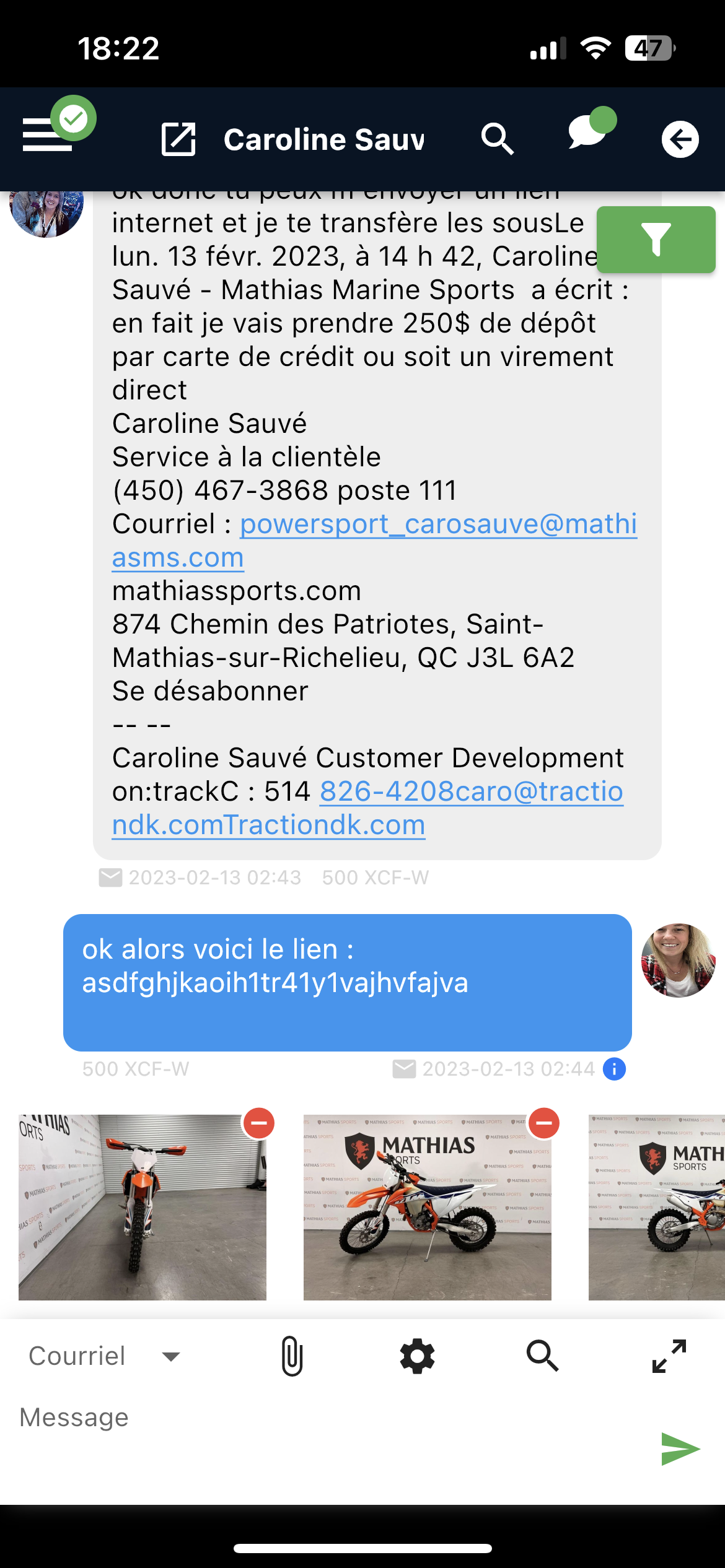Screen dimensions: 725x1568
Task: Open the hamburger menu
Action: tap(47, 135)
